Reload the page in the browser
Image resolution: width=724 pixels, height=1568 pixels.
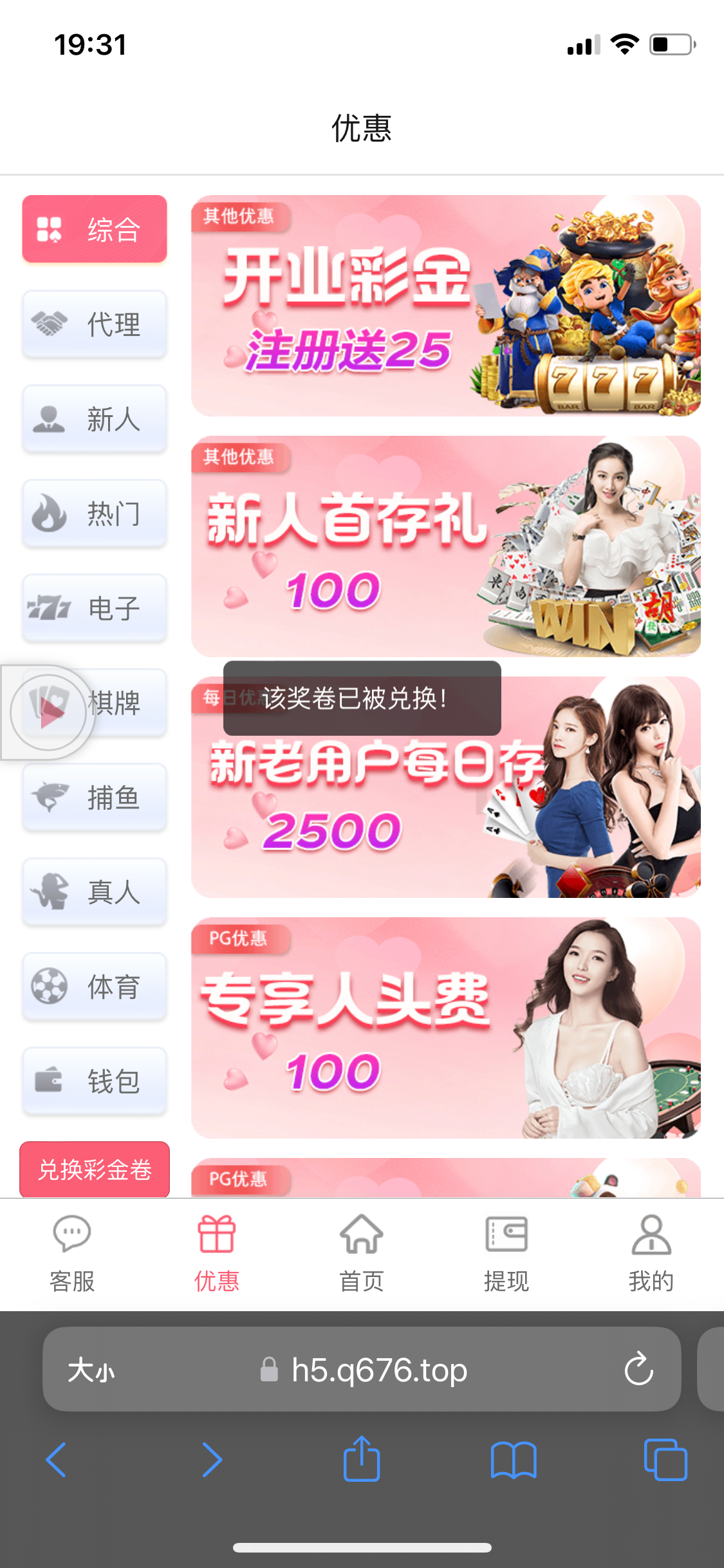click(x=638, y=1368)
